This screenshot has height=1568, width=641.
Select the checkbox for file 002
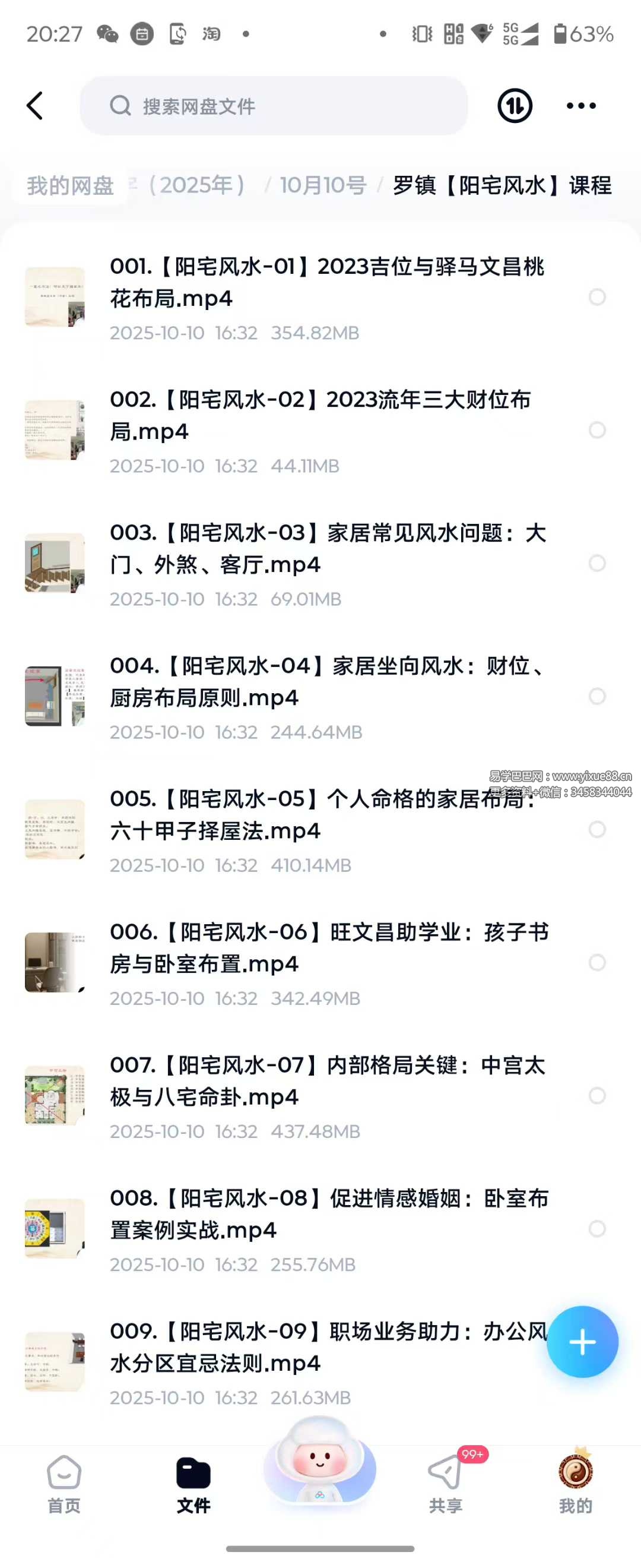click(597, 431)
